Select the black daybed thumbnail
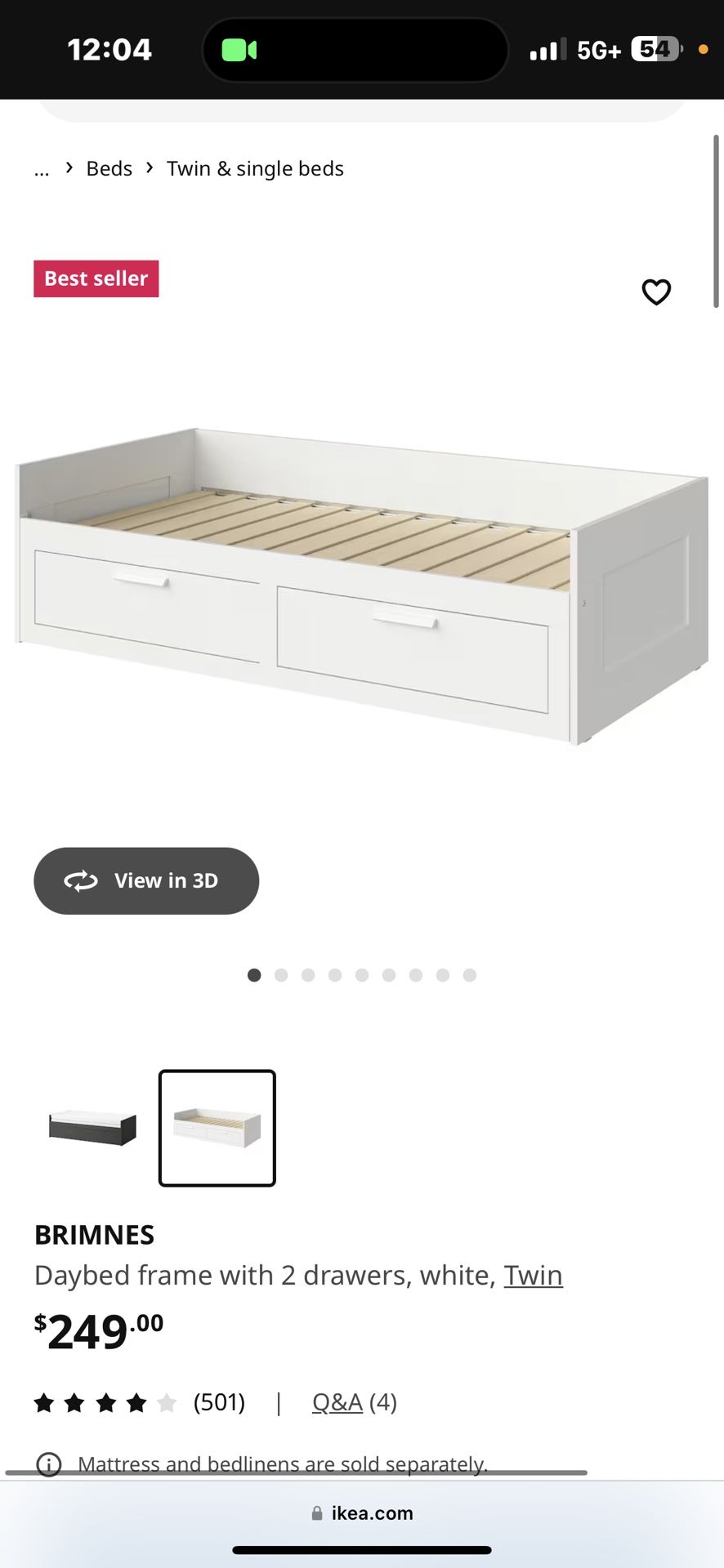This screenshot has height=1568, width=724. click(90, 1129)
